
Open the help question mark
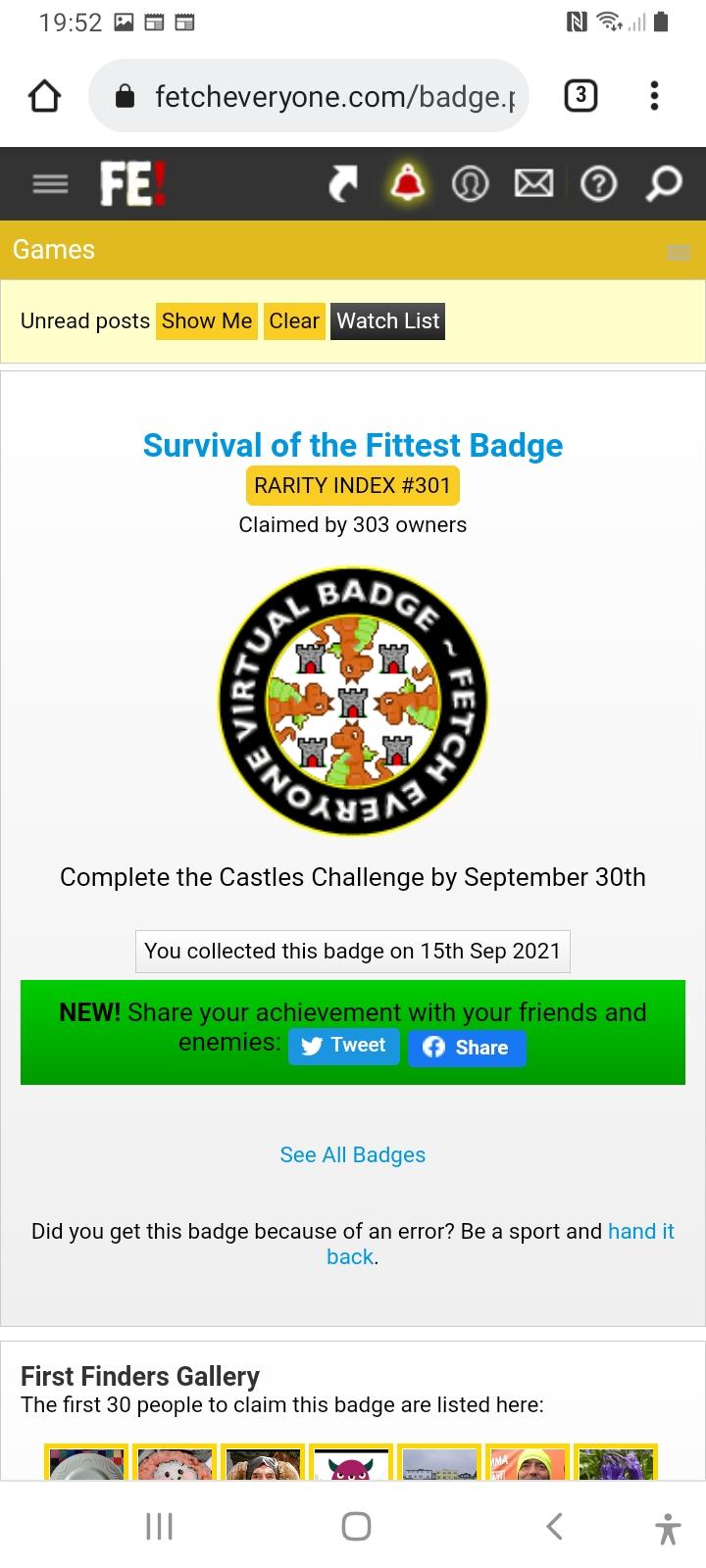pos(599,183)
